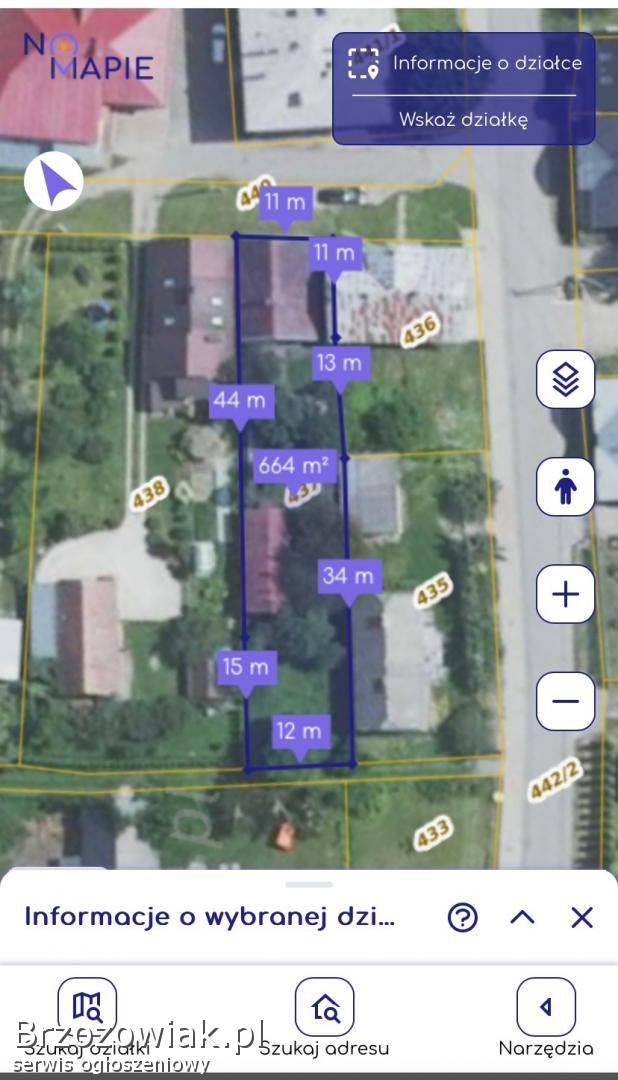Zoom out with the minus button

pos(565,700)
